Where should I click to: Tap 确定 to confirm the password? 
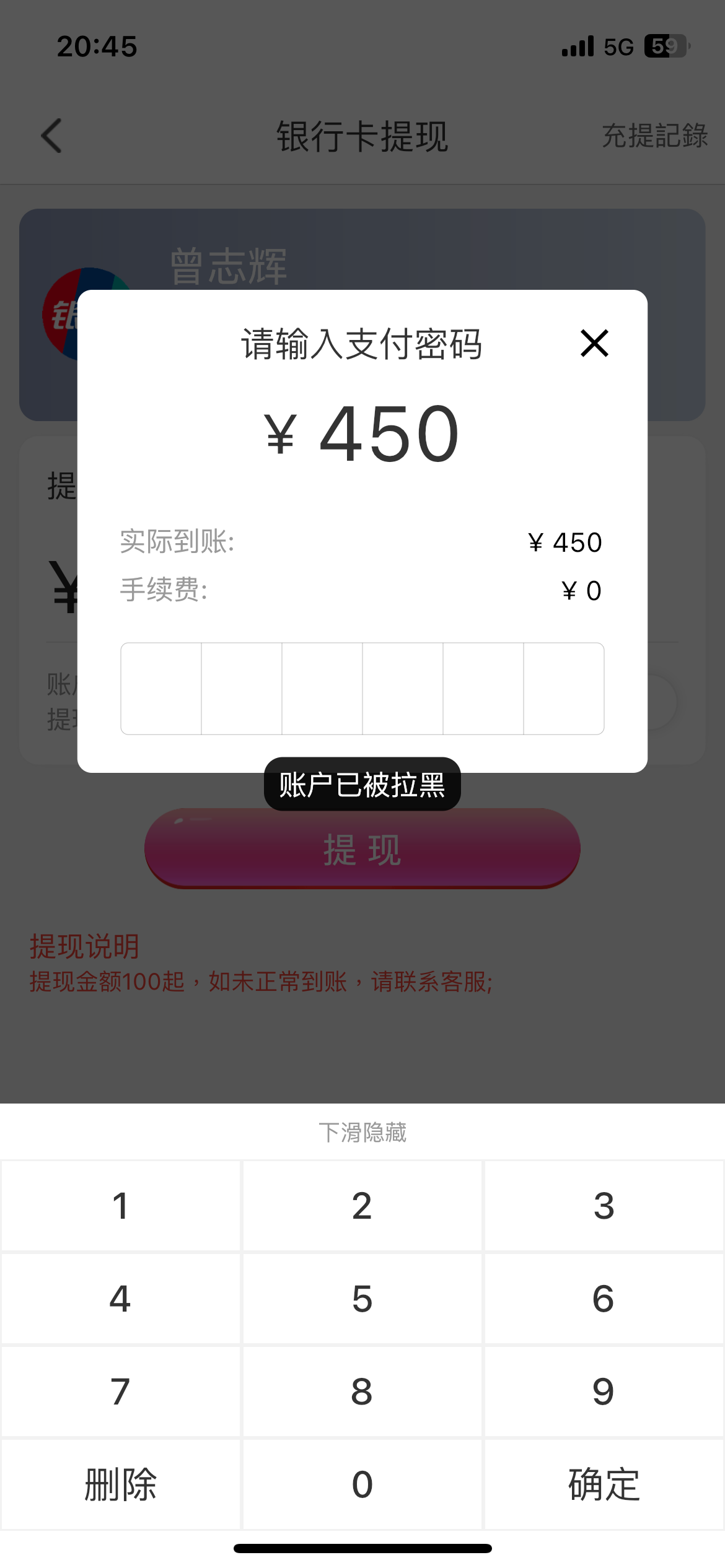[x=604, y=1484]
